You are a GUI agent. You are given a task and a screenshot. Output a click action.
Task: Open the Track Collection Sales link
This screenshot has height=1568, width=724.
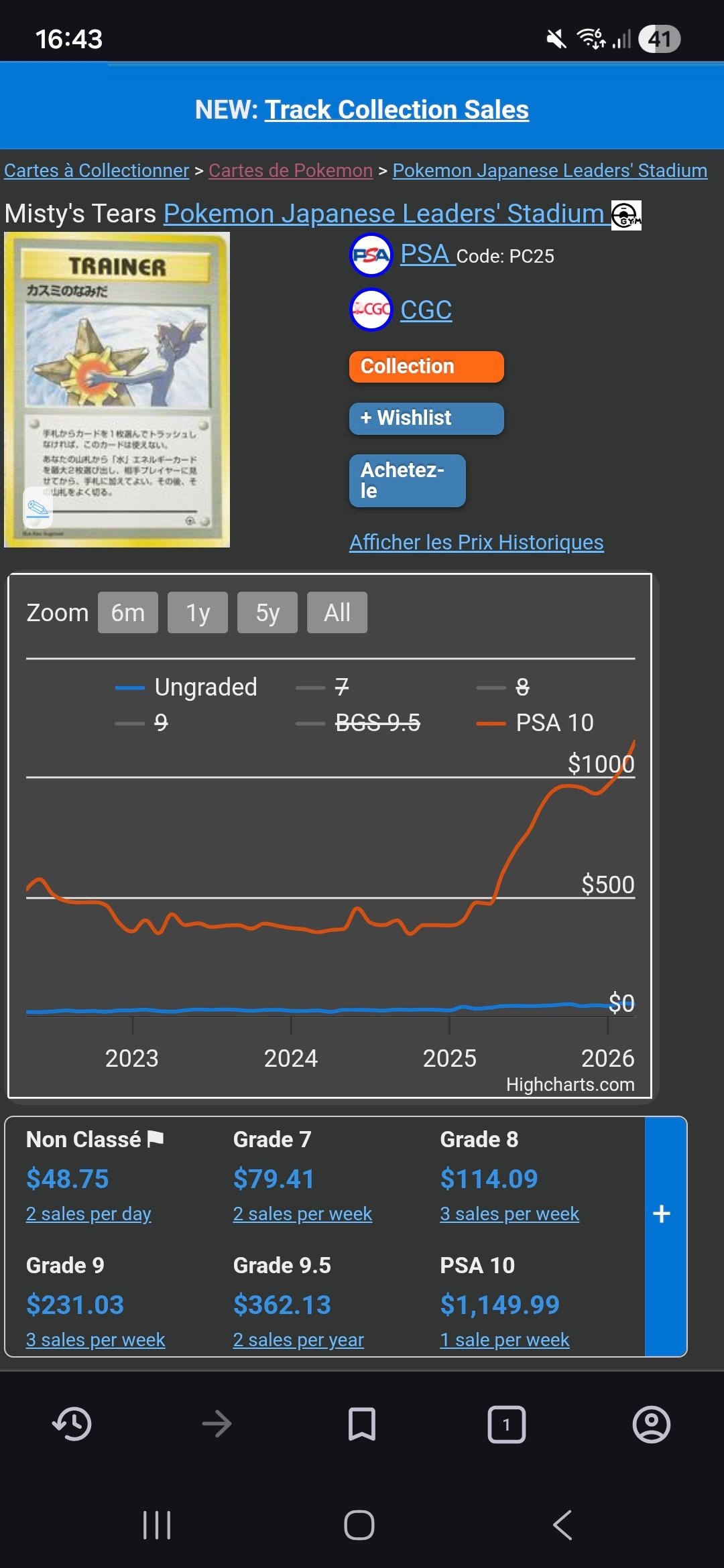coord(396,110)
